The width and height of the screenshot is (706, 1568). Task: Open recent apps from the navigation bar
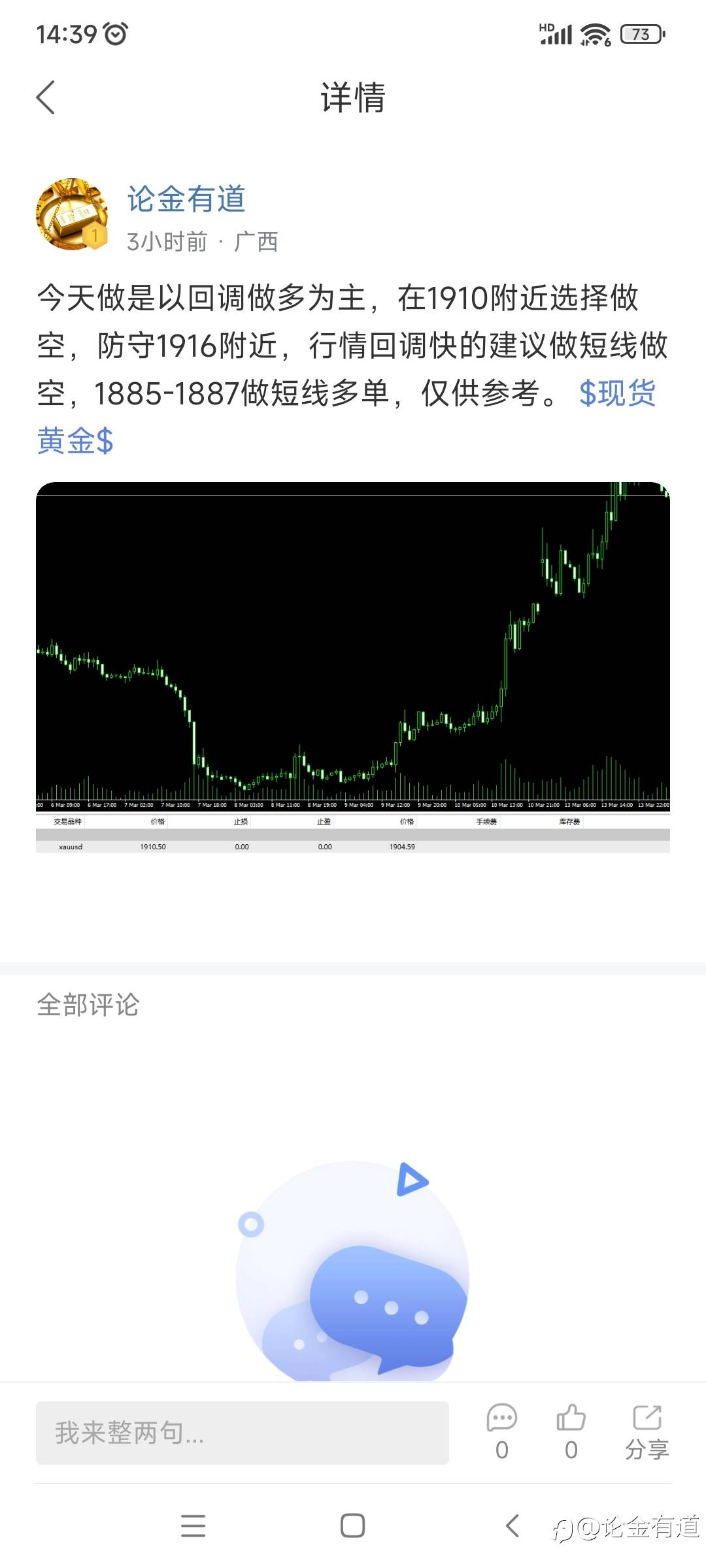193,1526
